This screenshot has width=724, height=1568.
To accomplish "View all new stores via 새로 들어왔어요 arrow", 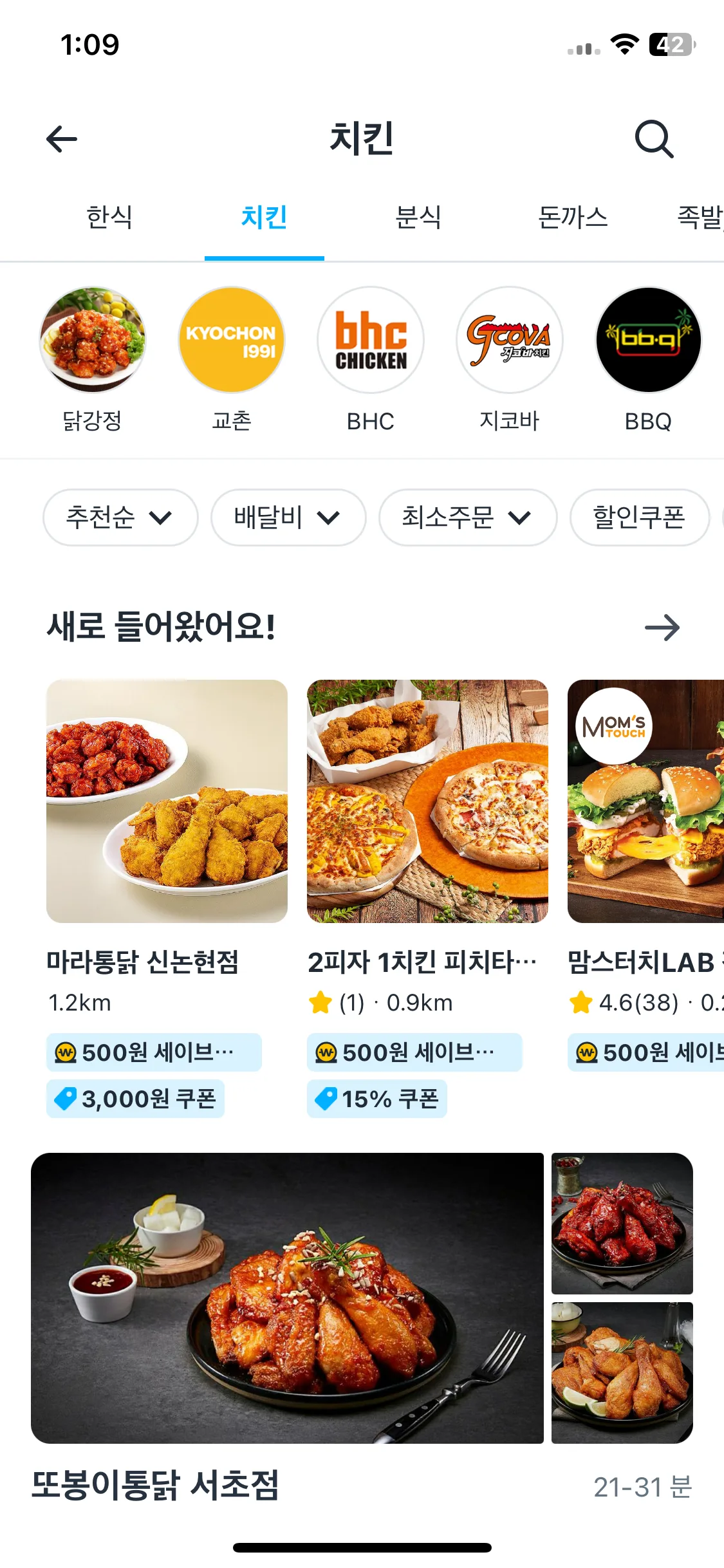I will point(662,628).
